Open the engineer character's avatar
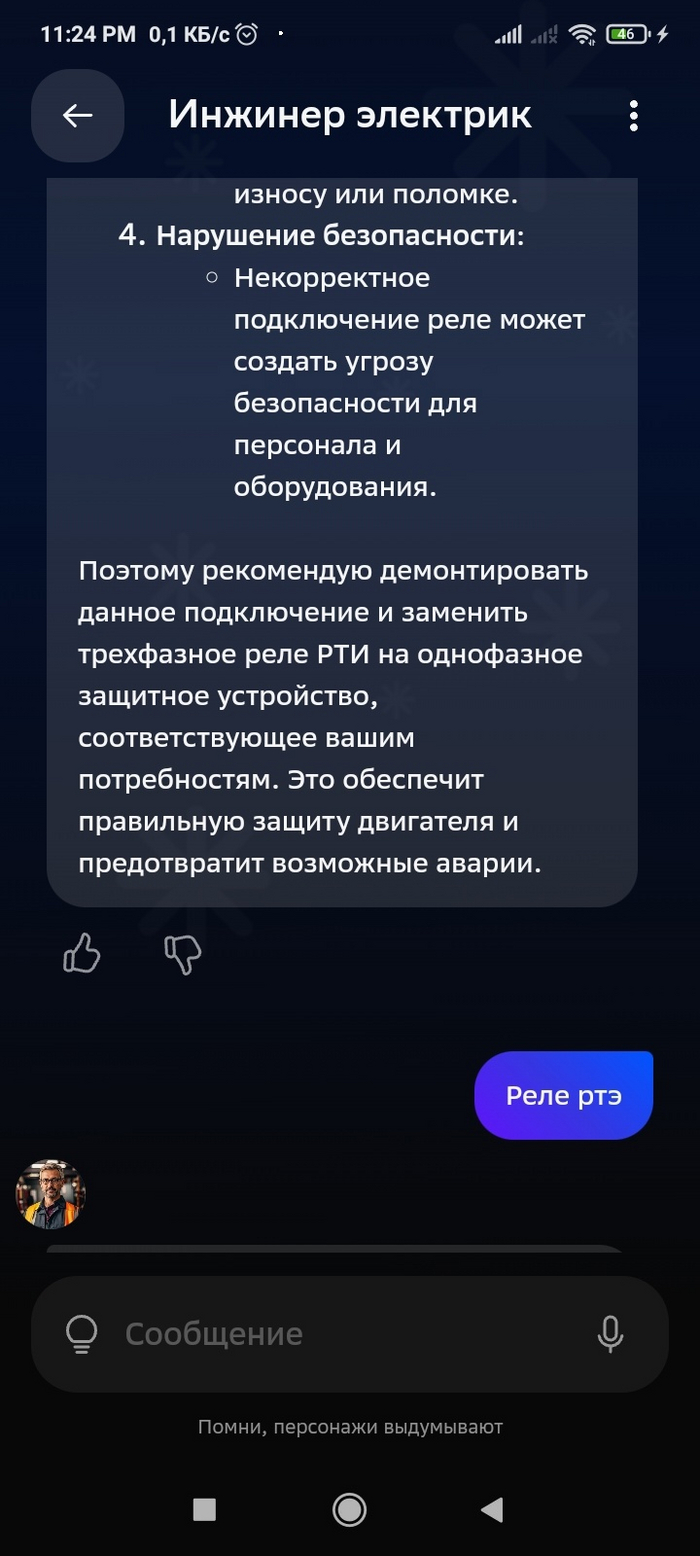The image size is (700, 1556). point(51,1194)
